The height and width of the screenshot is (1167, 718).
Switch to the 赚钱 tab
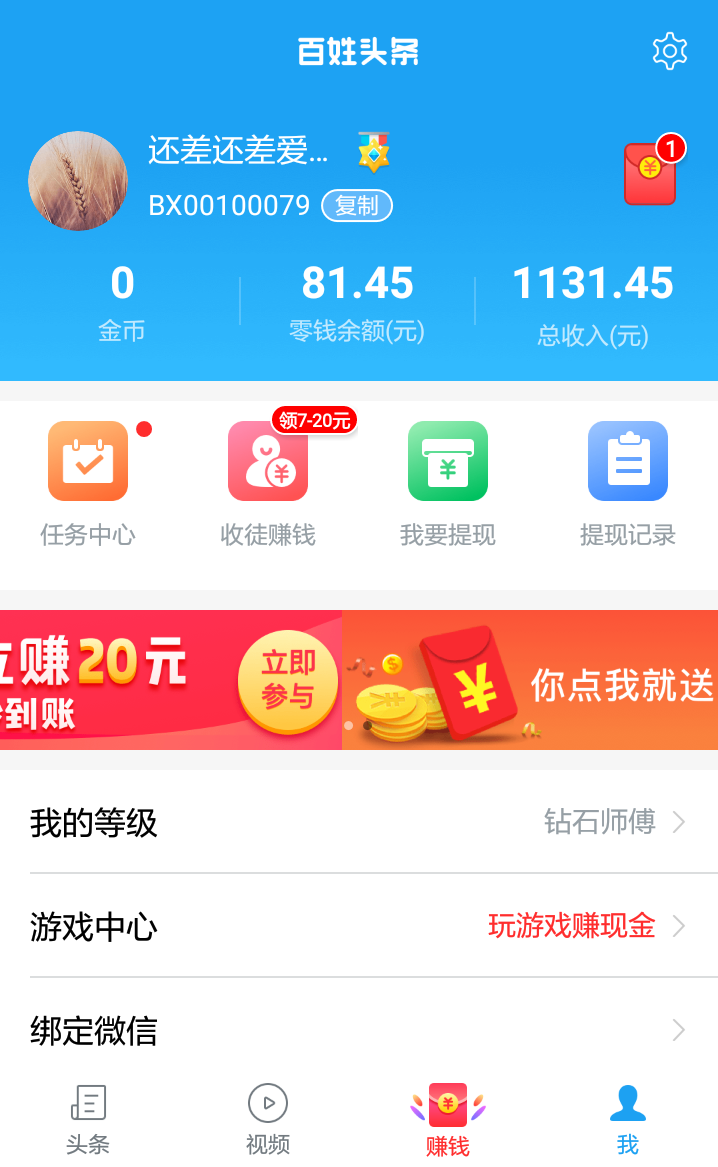(447, 1121)
